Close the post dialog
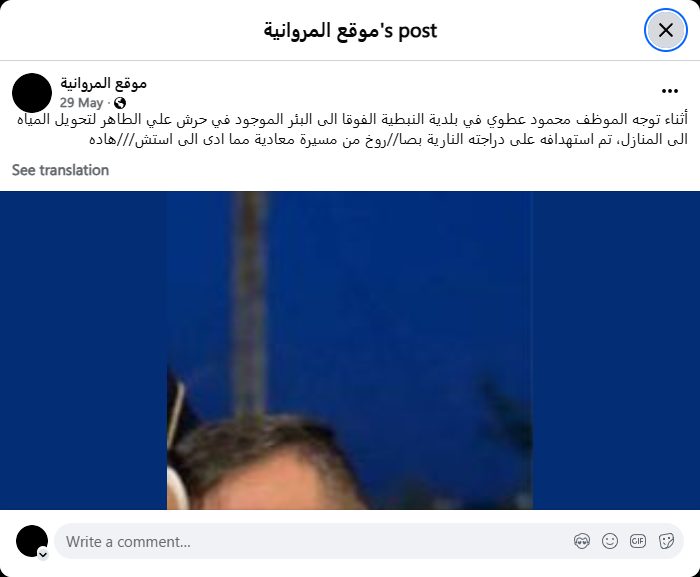 pos(665,30)
